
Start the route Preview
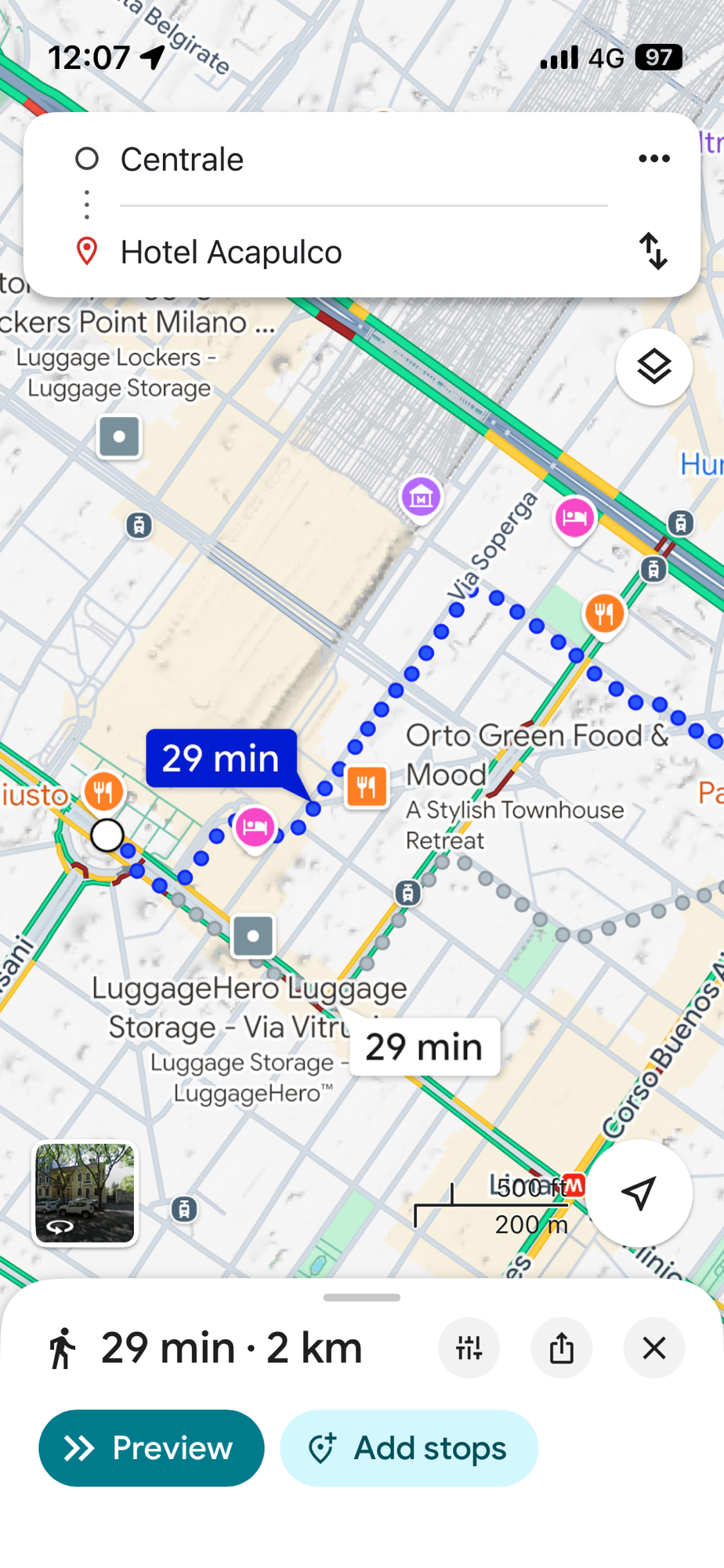coord(151,1447)
